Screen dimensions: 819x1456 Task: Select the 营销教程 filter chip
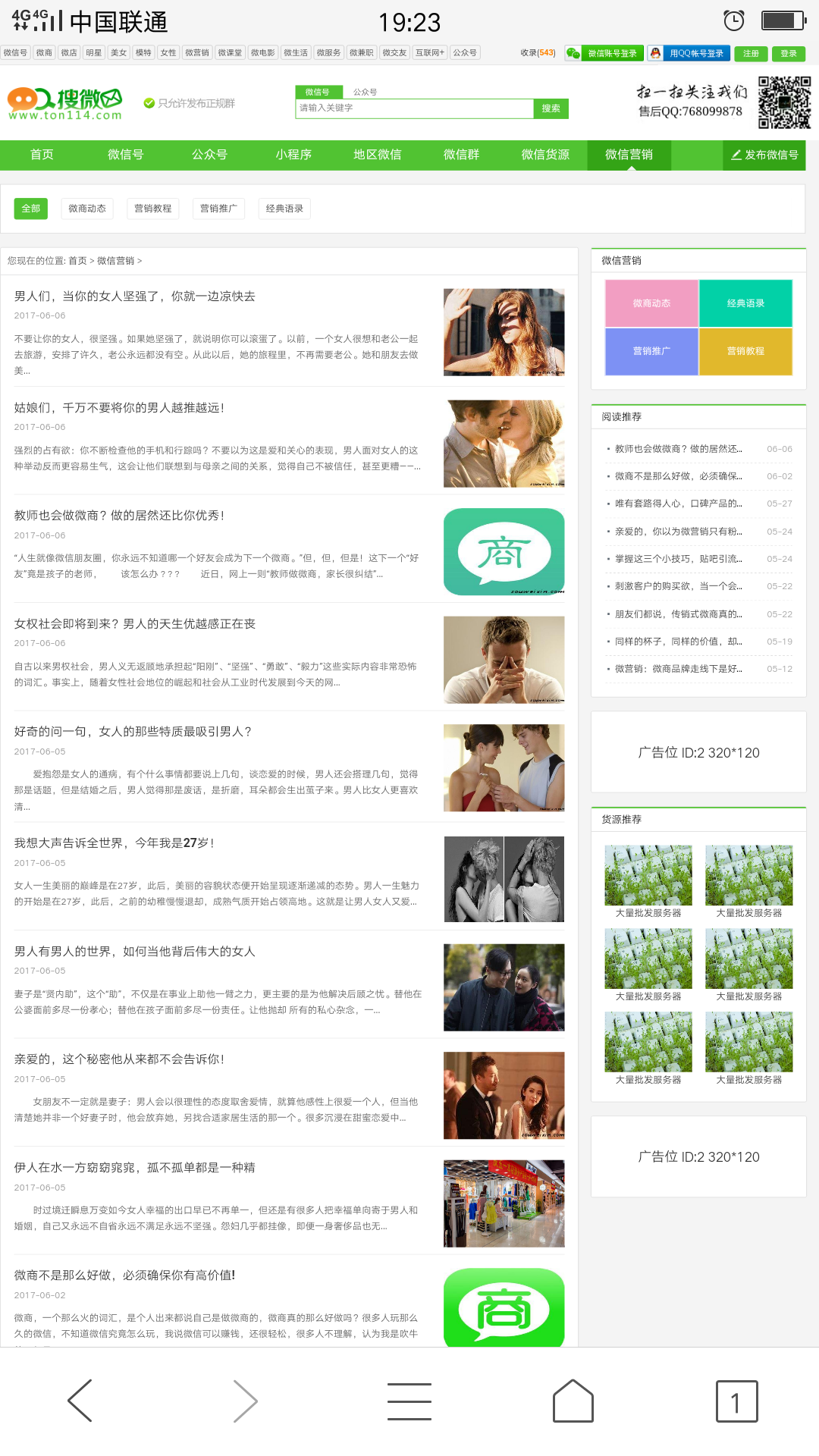tap(152, 209)
